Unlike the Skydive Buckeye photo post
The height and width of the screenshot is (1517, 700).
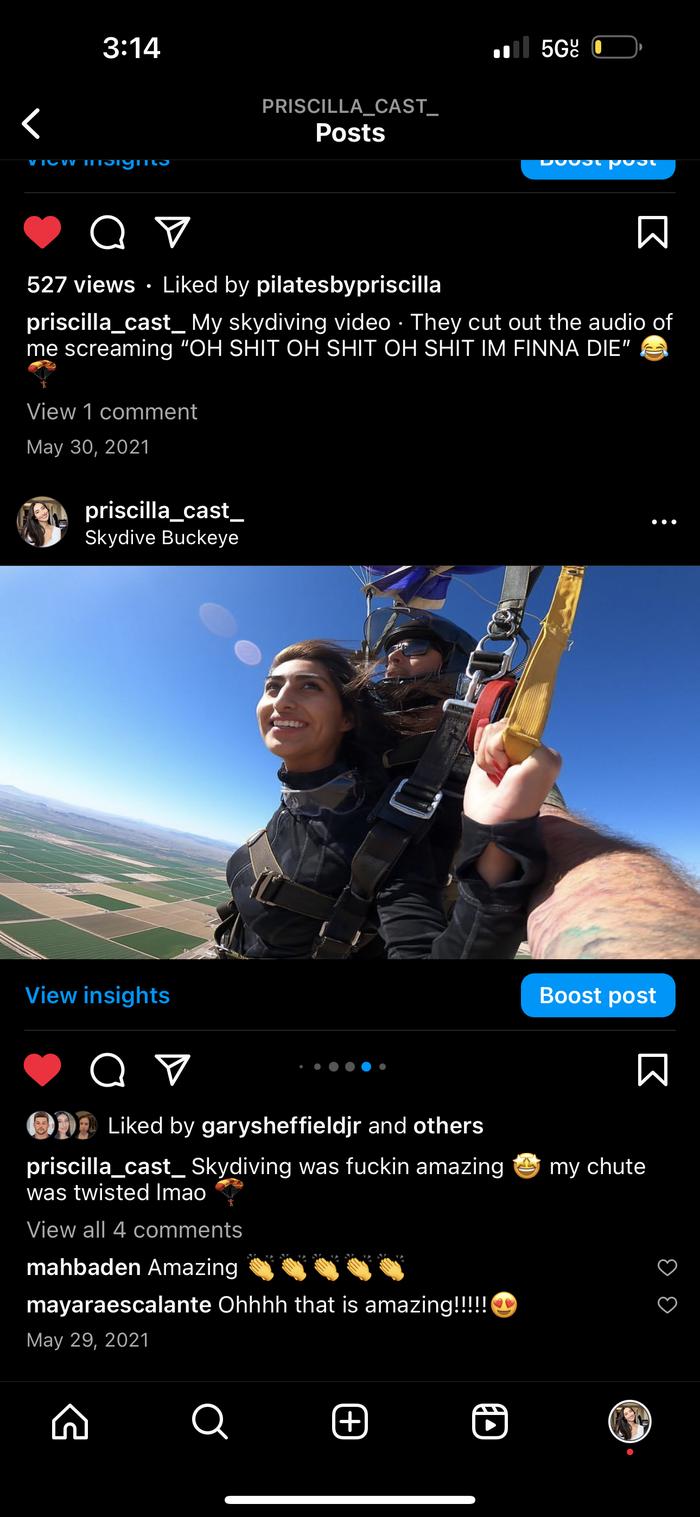[42, 1070]
